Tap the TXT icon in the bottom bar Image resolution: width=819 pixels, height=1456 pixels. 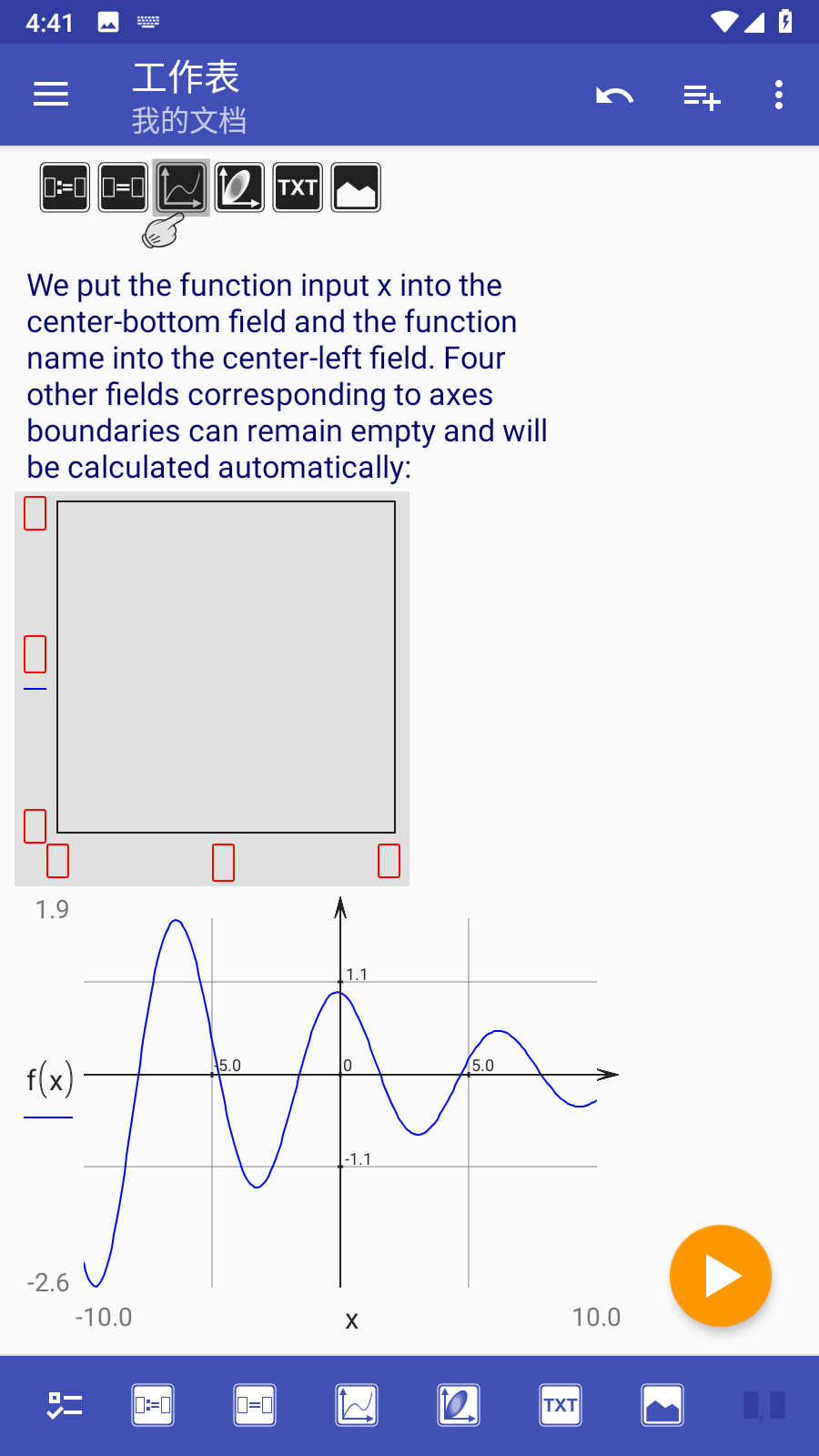[560, 1404]
